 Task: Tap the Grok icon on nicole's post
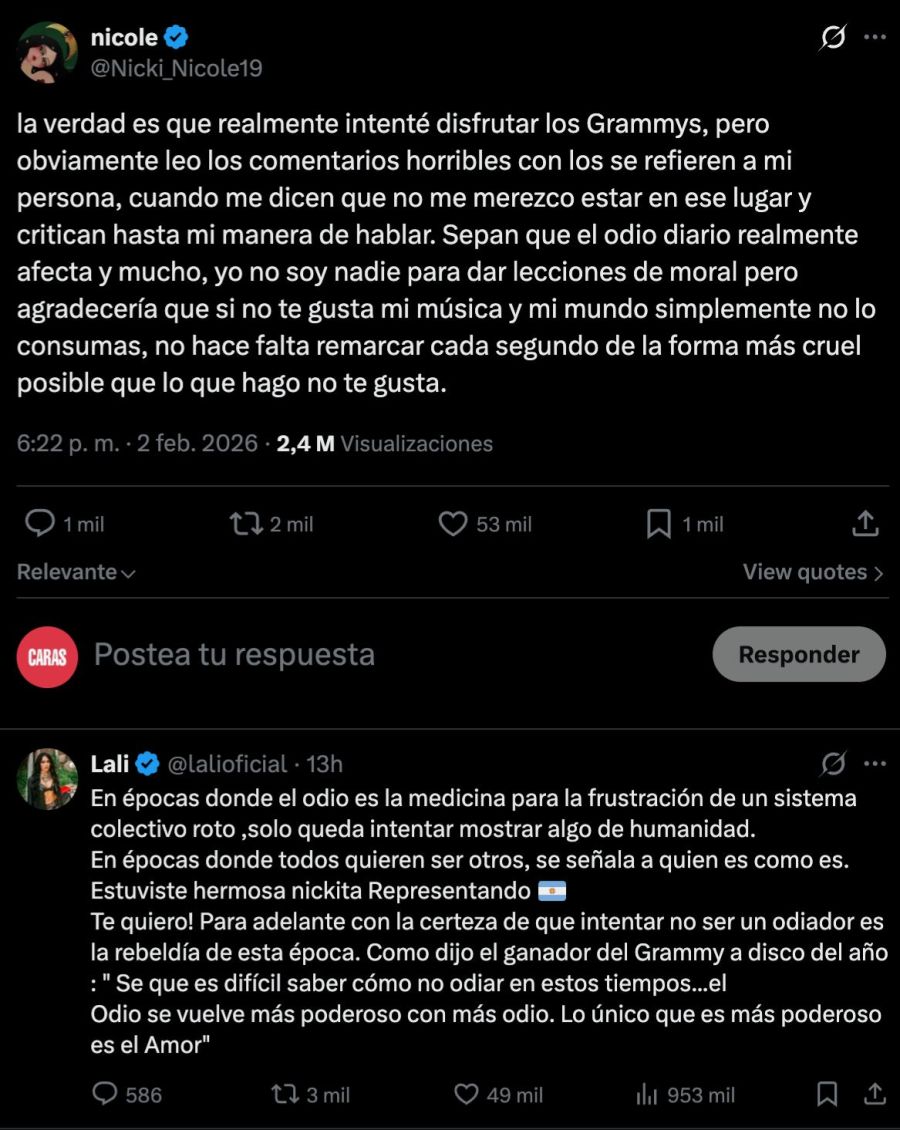pyautogui.click(x=832, y=38)
